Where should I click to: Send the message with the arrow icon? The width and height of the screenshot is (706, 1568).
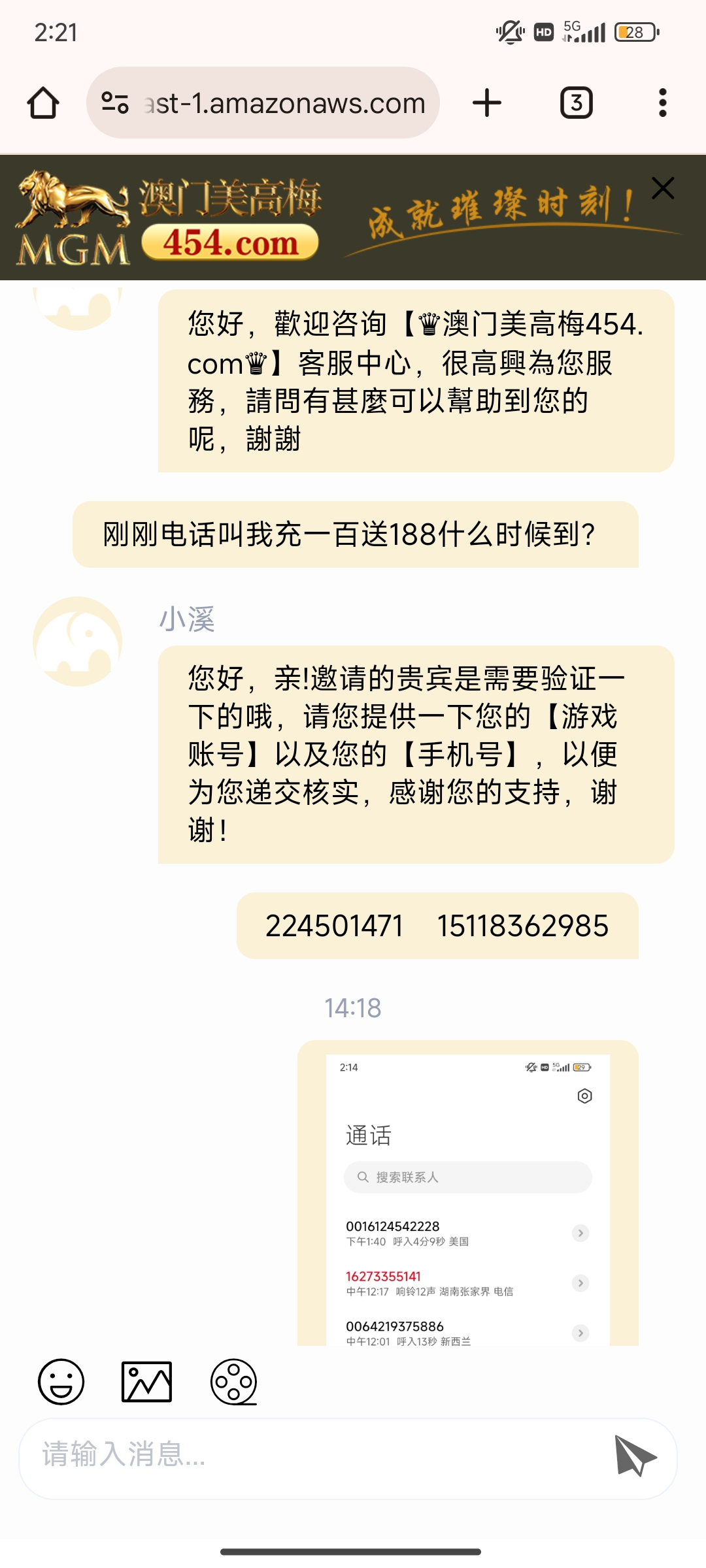pyautogui.click(x=635, y=1456)
